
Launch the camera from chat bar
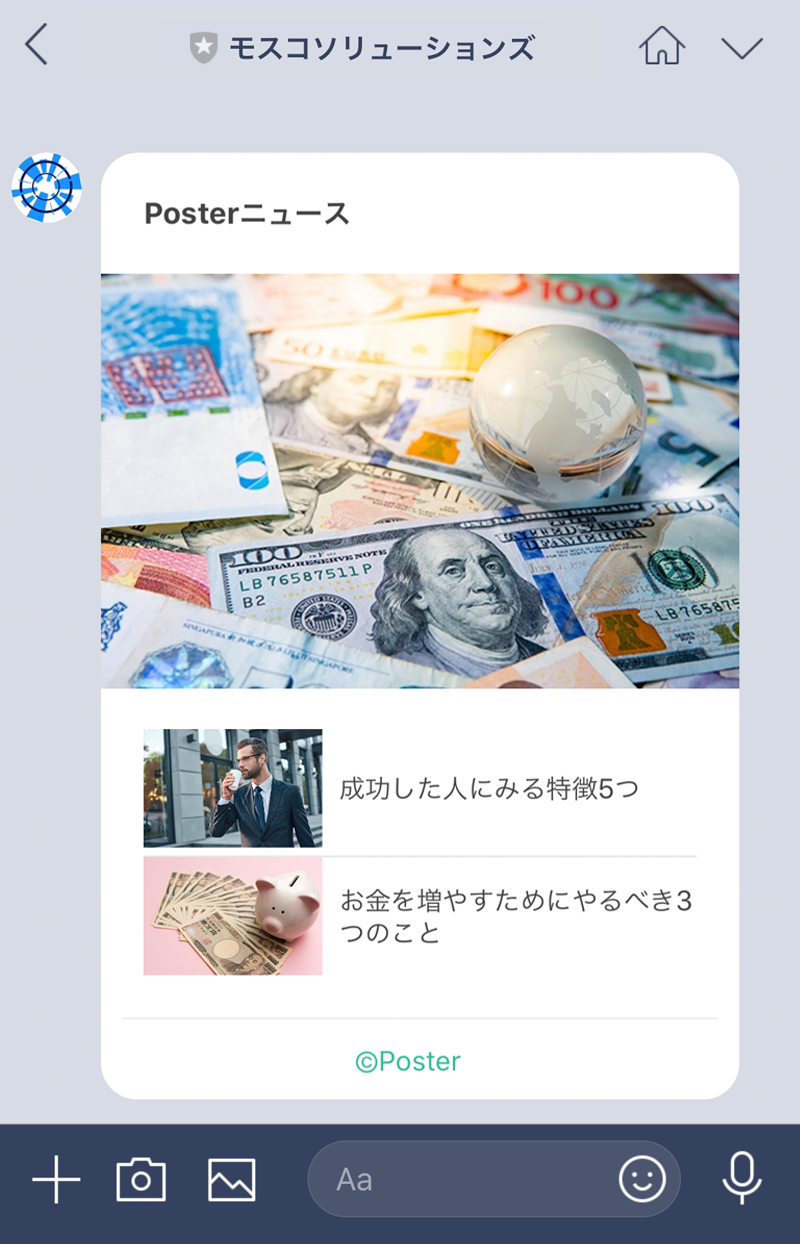(141, 1180)
